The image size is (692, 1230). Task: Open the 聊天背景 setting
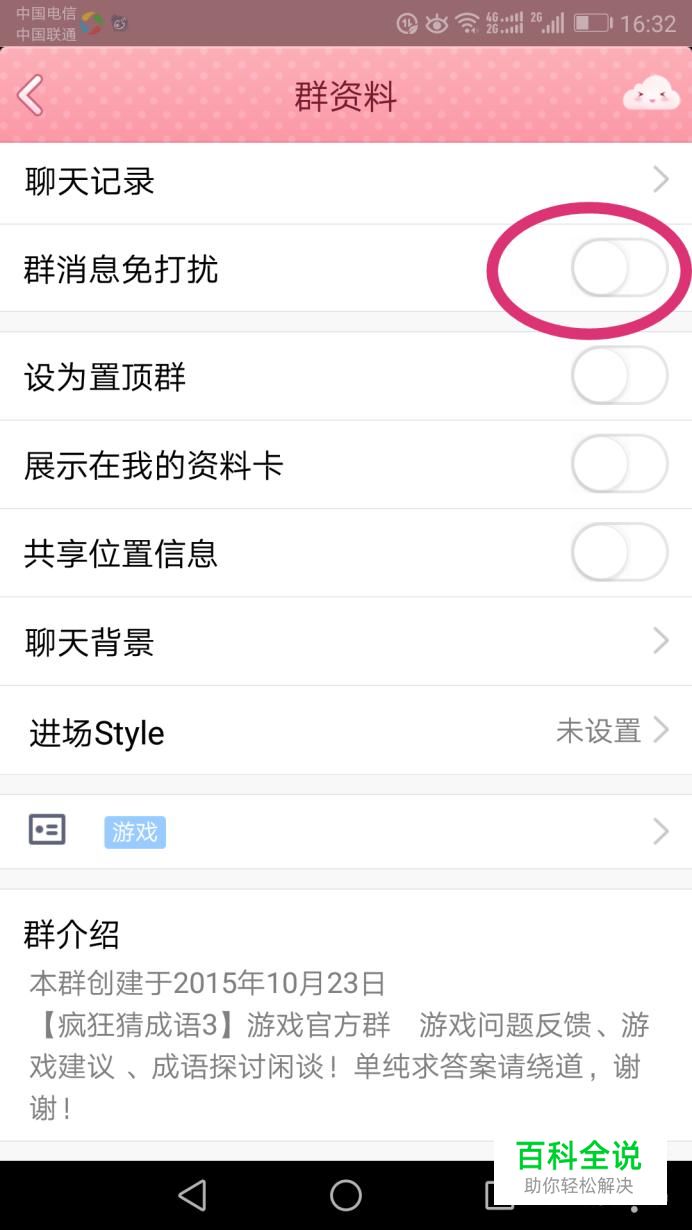(346, 641)
